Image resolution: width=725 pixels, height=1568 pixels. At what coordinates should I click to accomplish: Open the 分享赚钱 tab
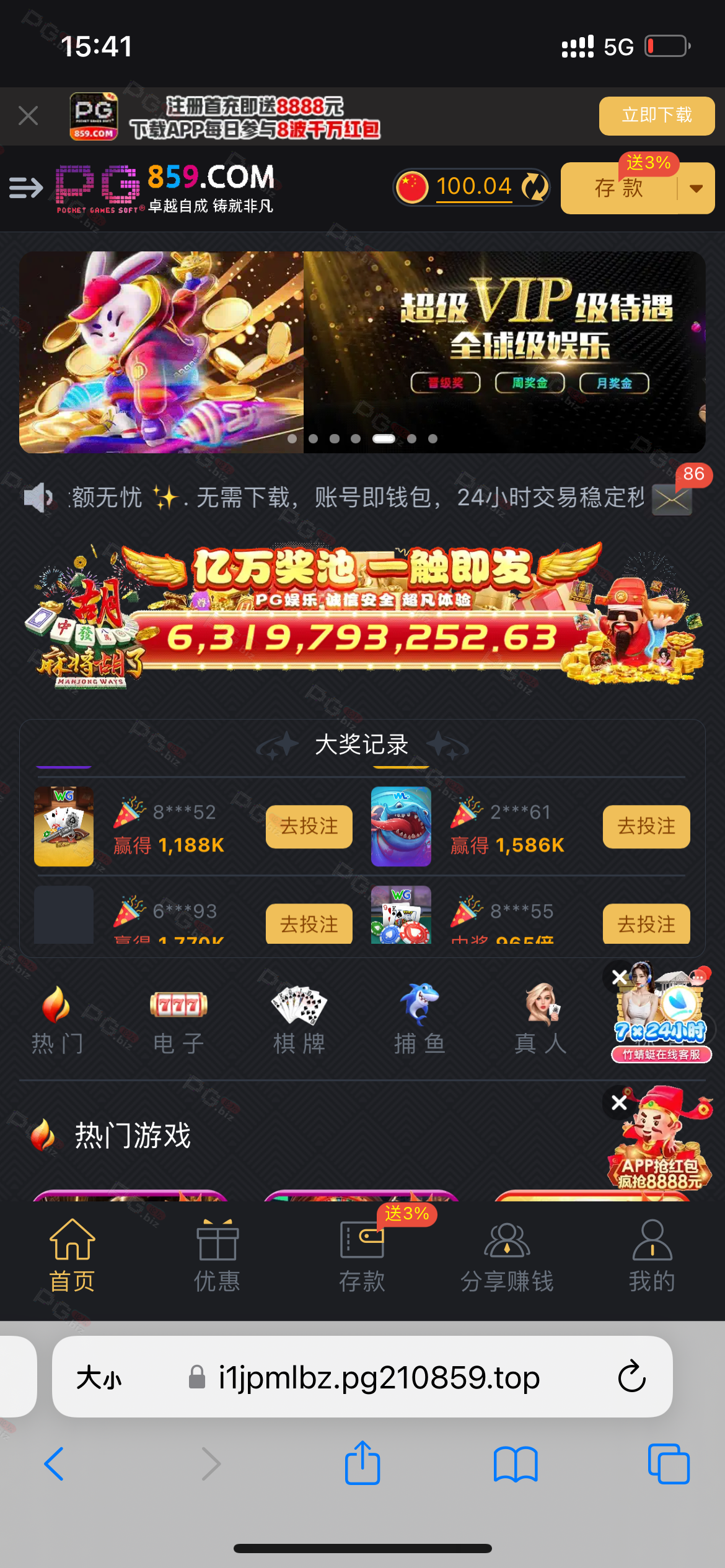(506, 1256)
